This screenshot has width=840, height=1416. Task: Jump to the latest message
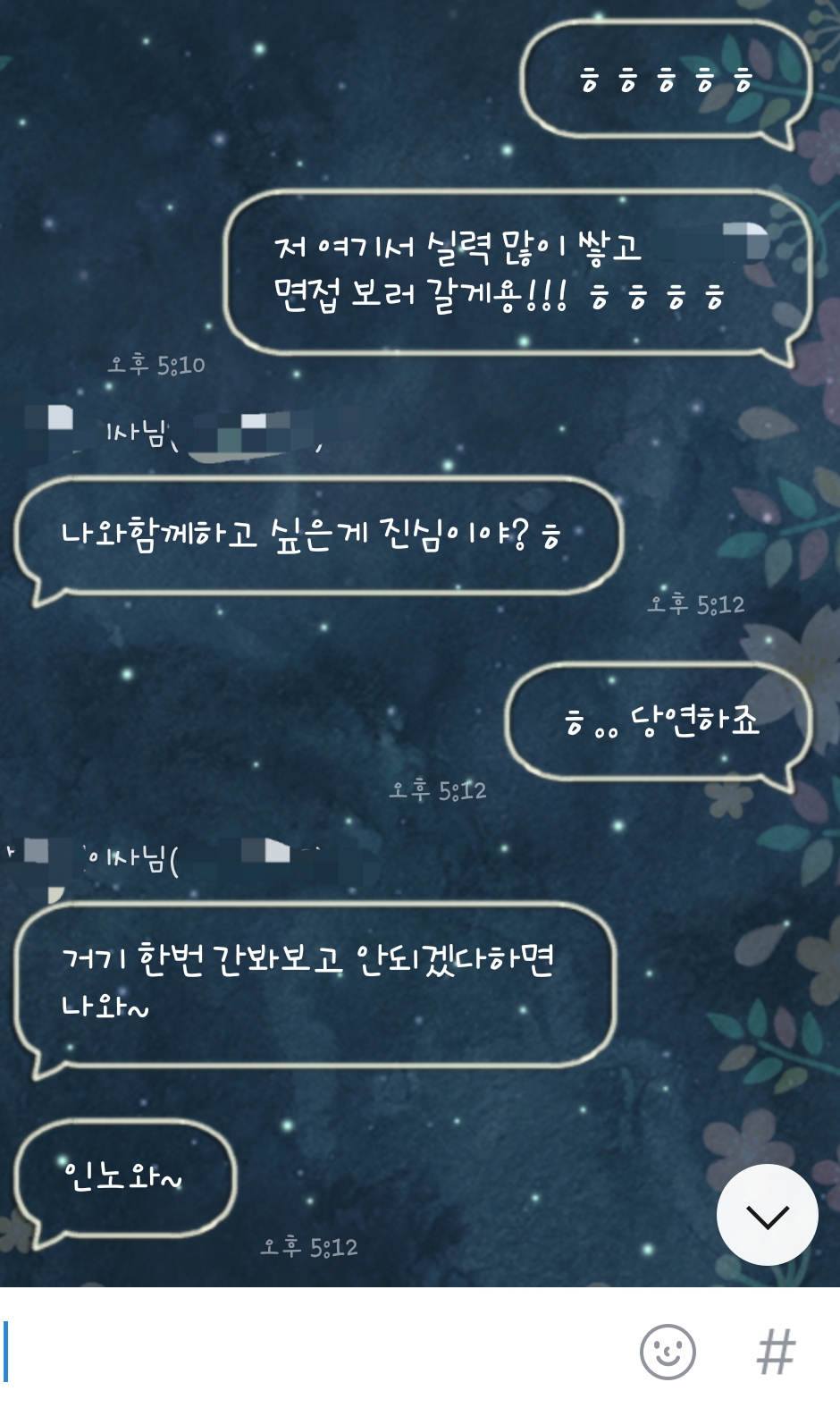point(767,1215)
